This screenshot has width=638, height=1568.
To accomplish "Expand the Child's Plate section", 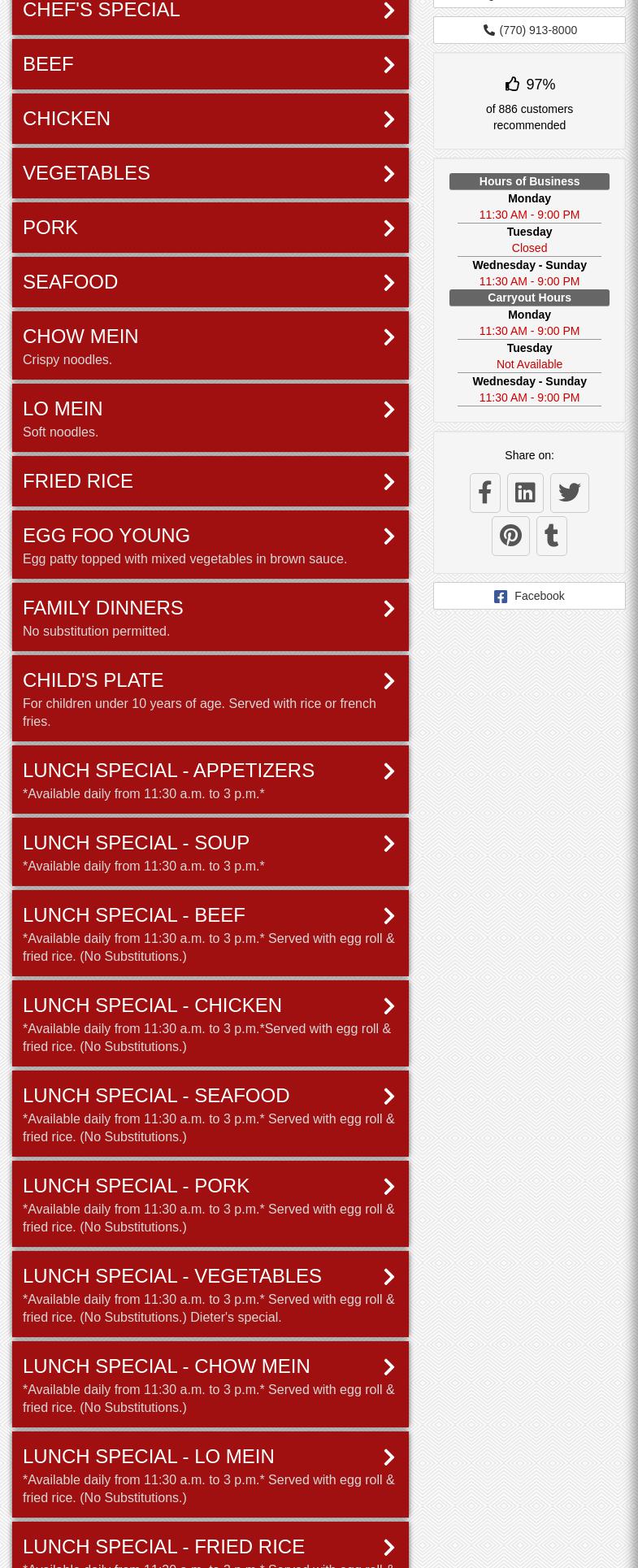I will pos(210,698).
